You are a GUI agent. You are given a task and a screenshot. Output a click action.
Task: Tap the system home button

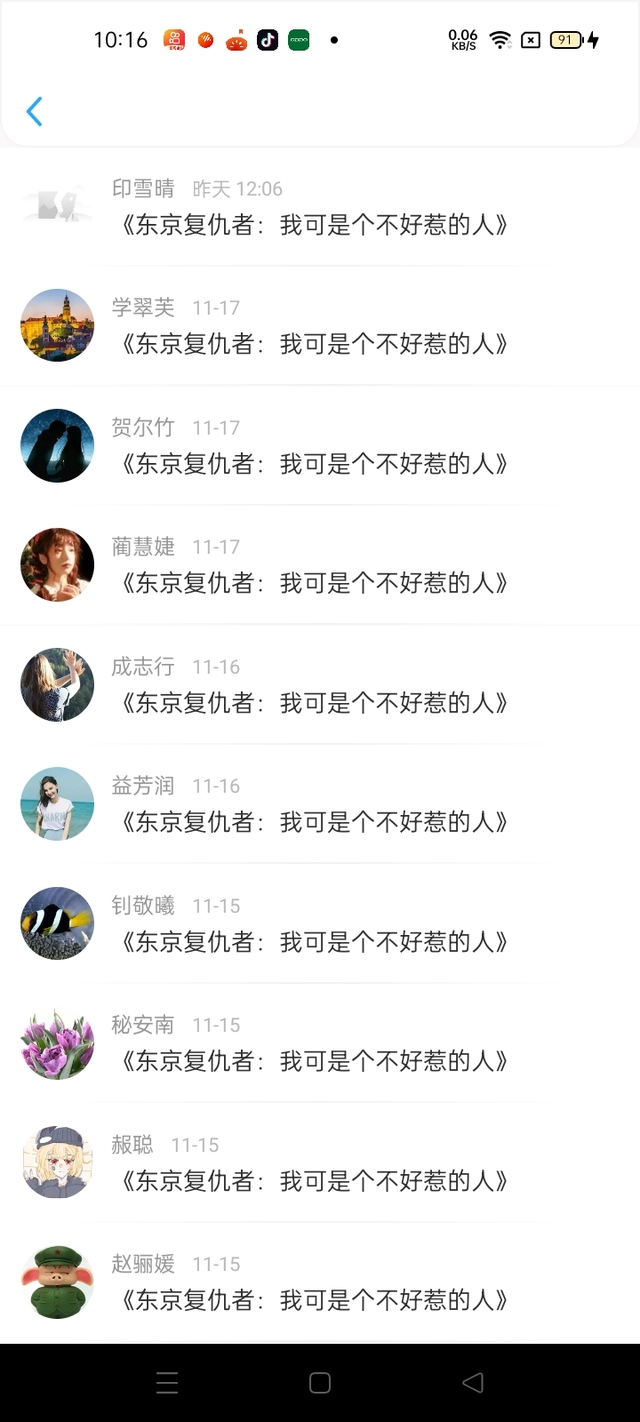[320, 1383]
